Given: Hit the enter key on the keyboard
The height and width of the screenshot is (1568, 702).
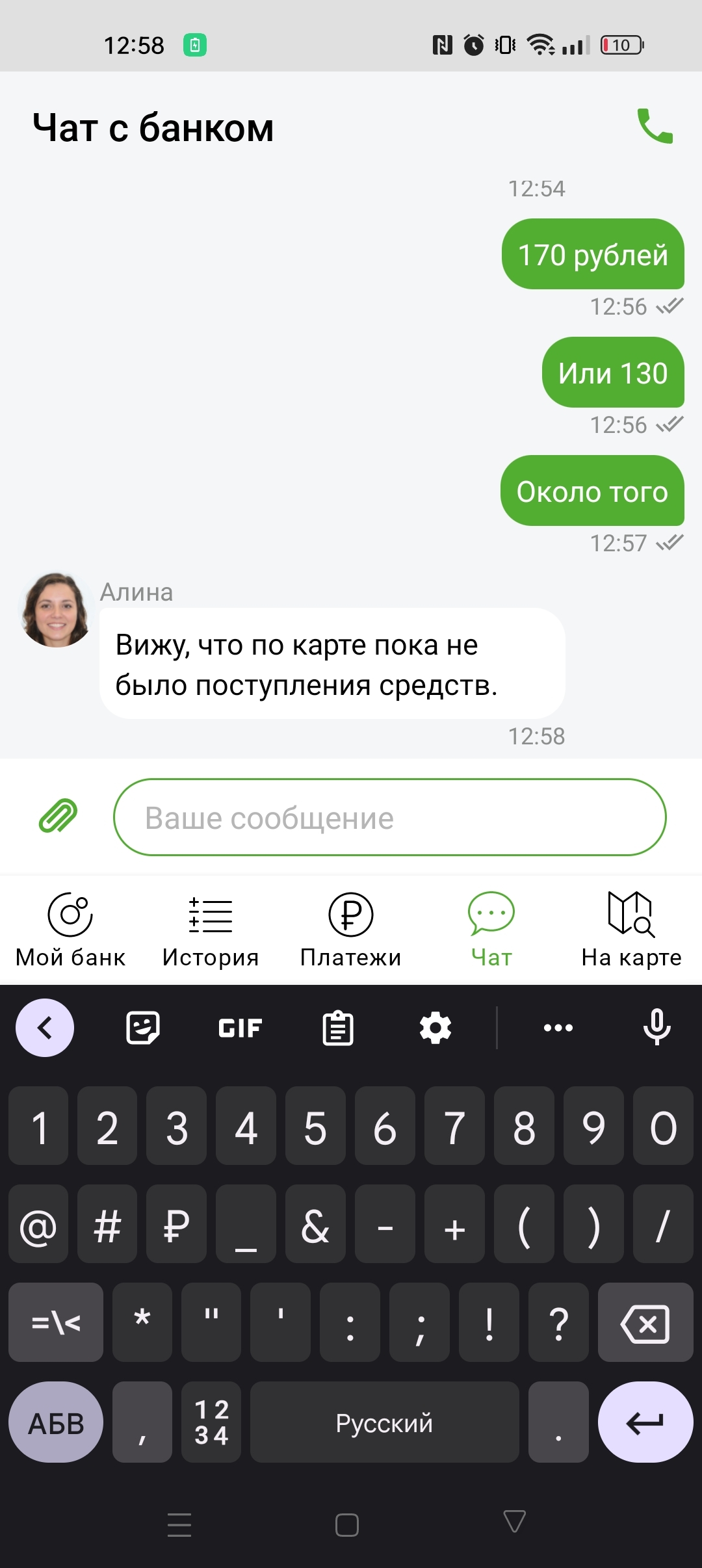Looking at the screenshot, I should [645, 1422].
